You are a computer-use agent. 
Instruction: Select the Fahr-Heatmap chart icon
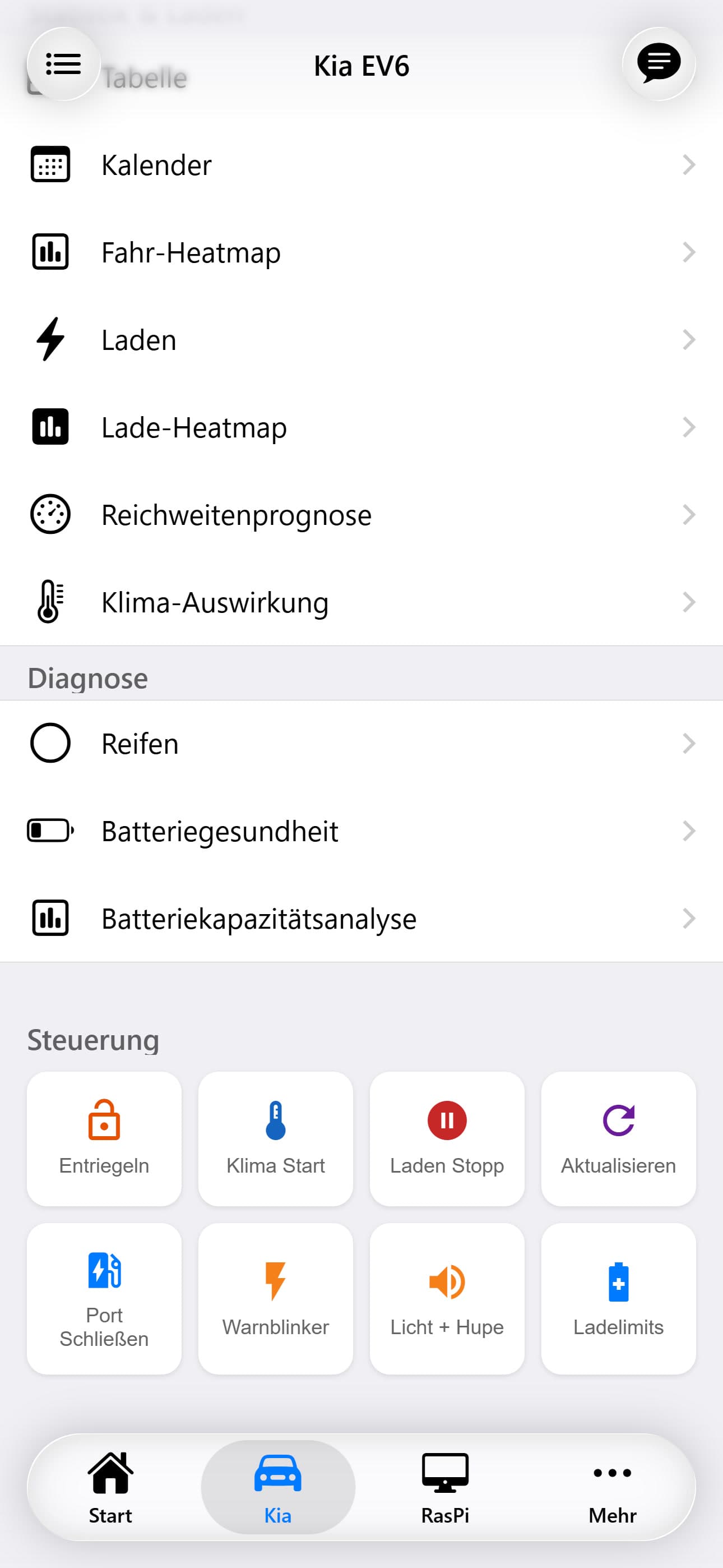point(50,252)
